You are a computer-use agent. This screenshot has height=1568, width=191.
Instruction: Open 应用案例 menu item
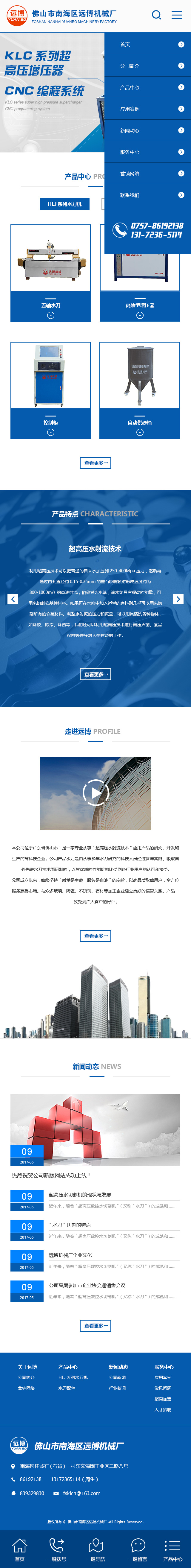tap(147, 109)
